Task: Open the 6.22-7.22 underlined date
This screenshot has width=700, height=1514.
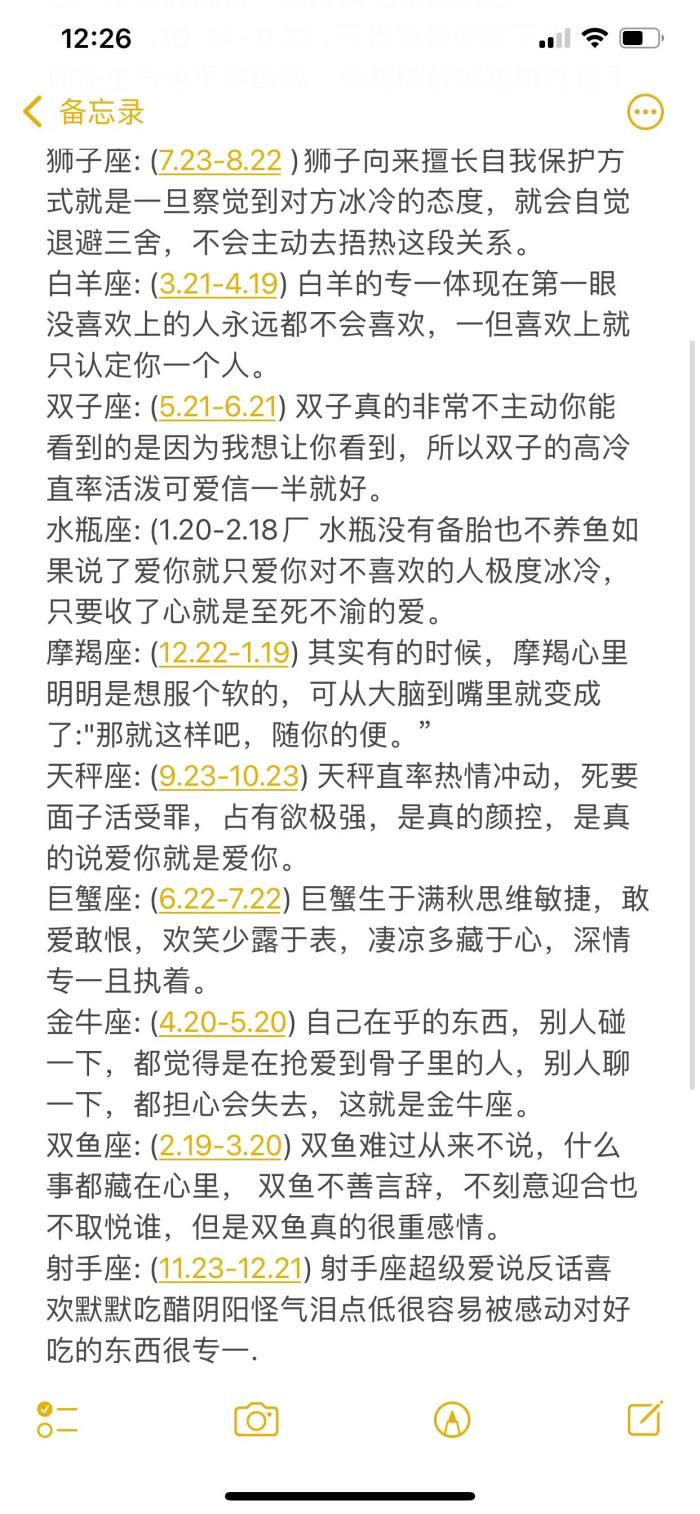Action: tap(219, 899)
